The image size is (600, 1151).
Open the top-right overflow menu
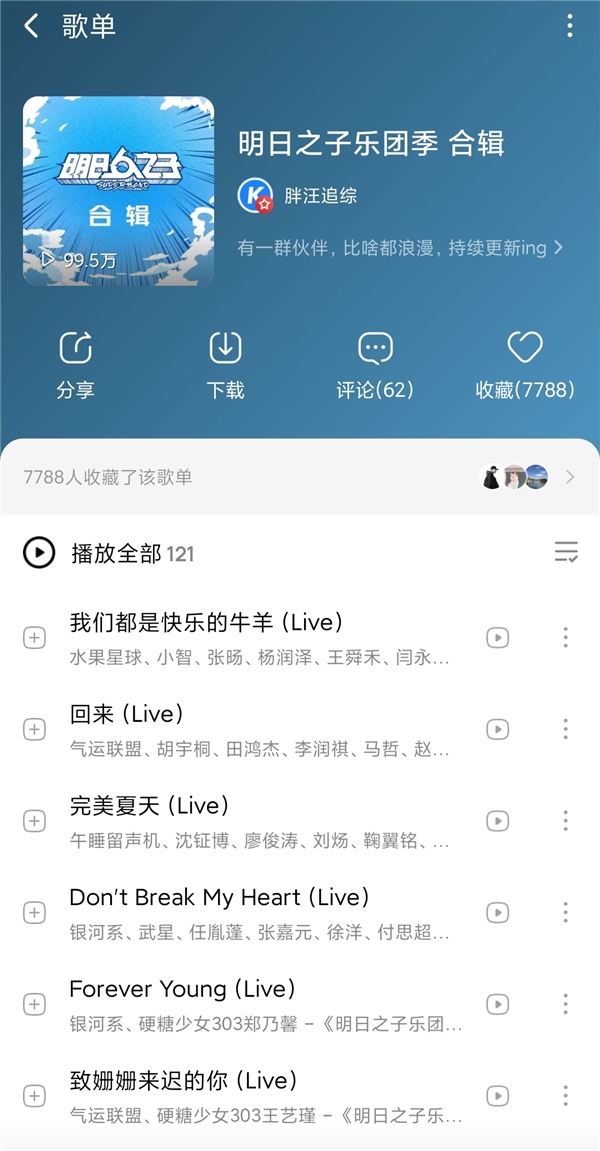pyautogui.click(x=570, y=27)
